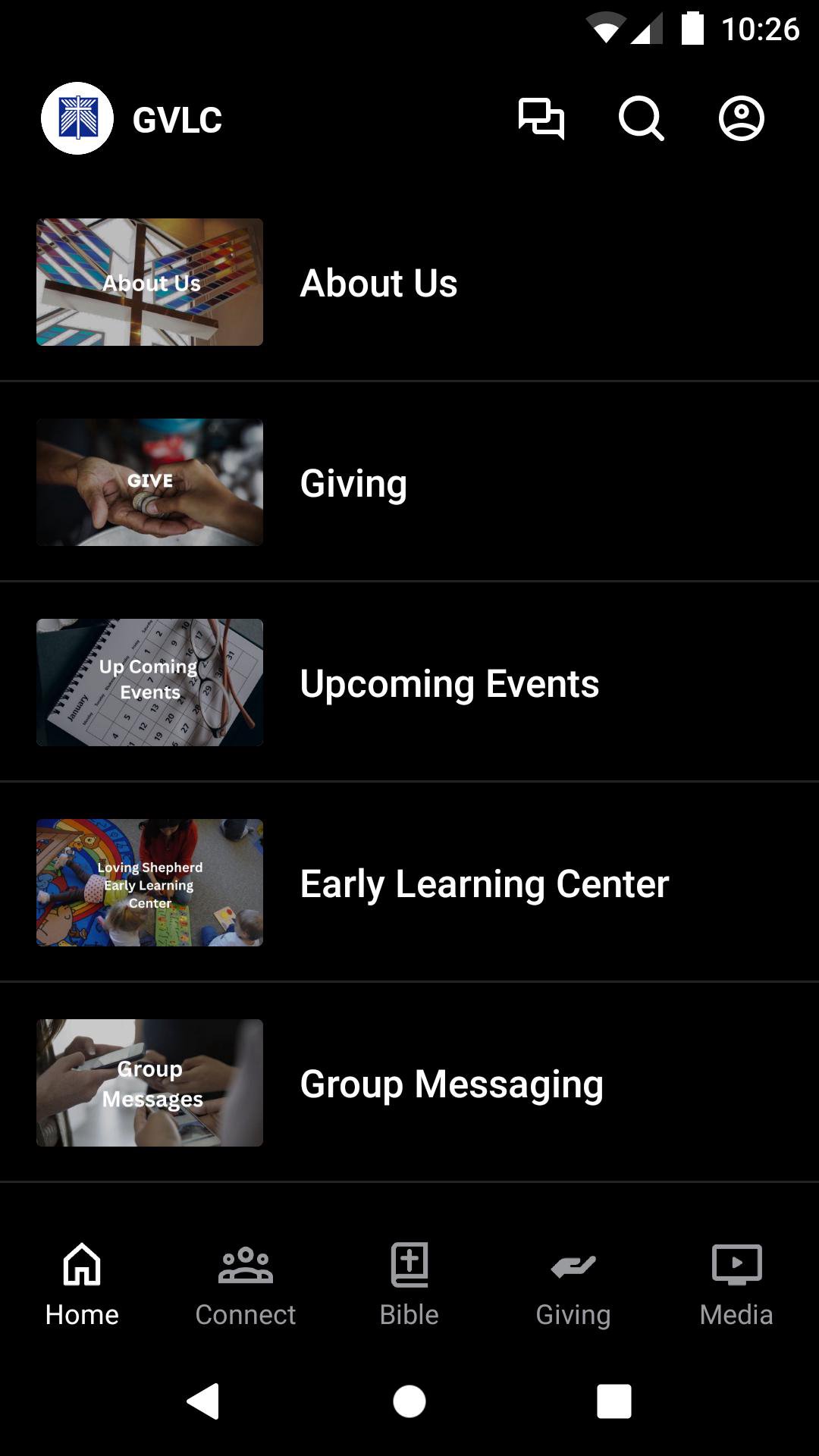The height and width of the screenshot is (1456, 819).
Task: Open Group Messaging
Action: [409, 1084]
